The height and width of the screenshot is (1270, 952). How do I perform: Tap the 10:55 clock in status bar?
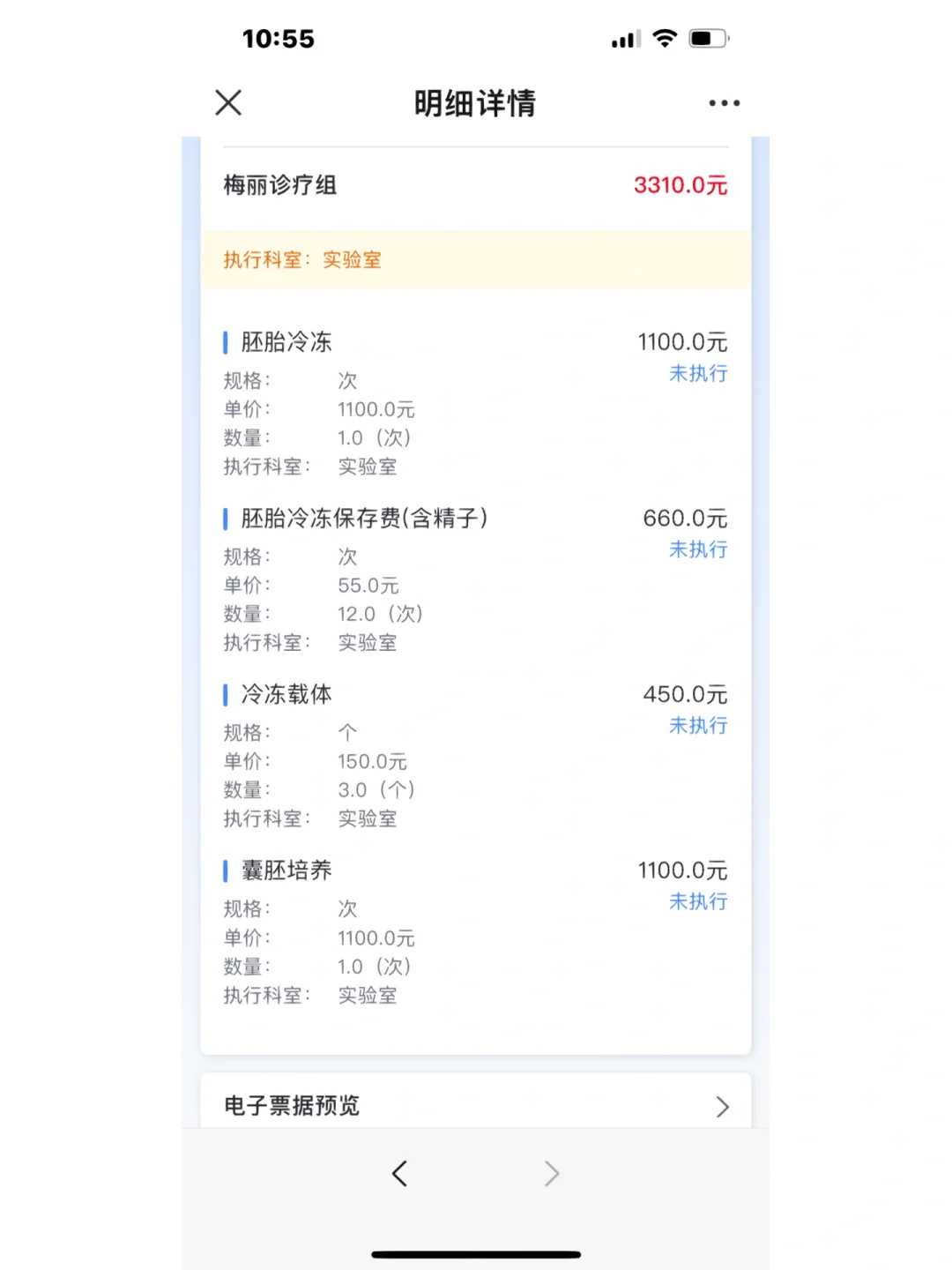point(279,38)
